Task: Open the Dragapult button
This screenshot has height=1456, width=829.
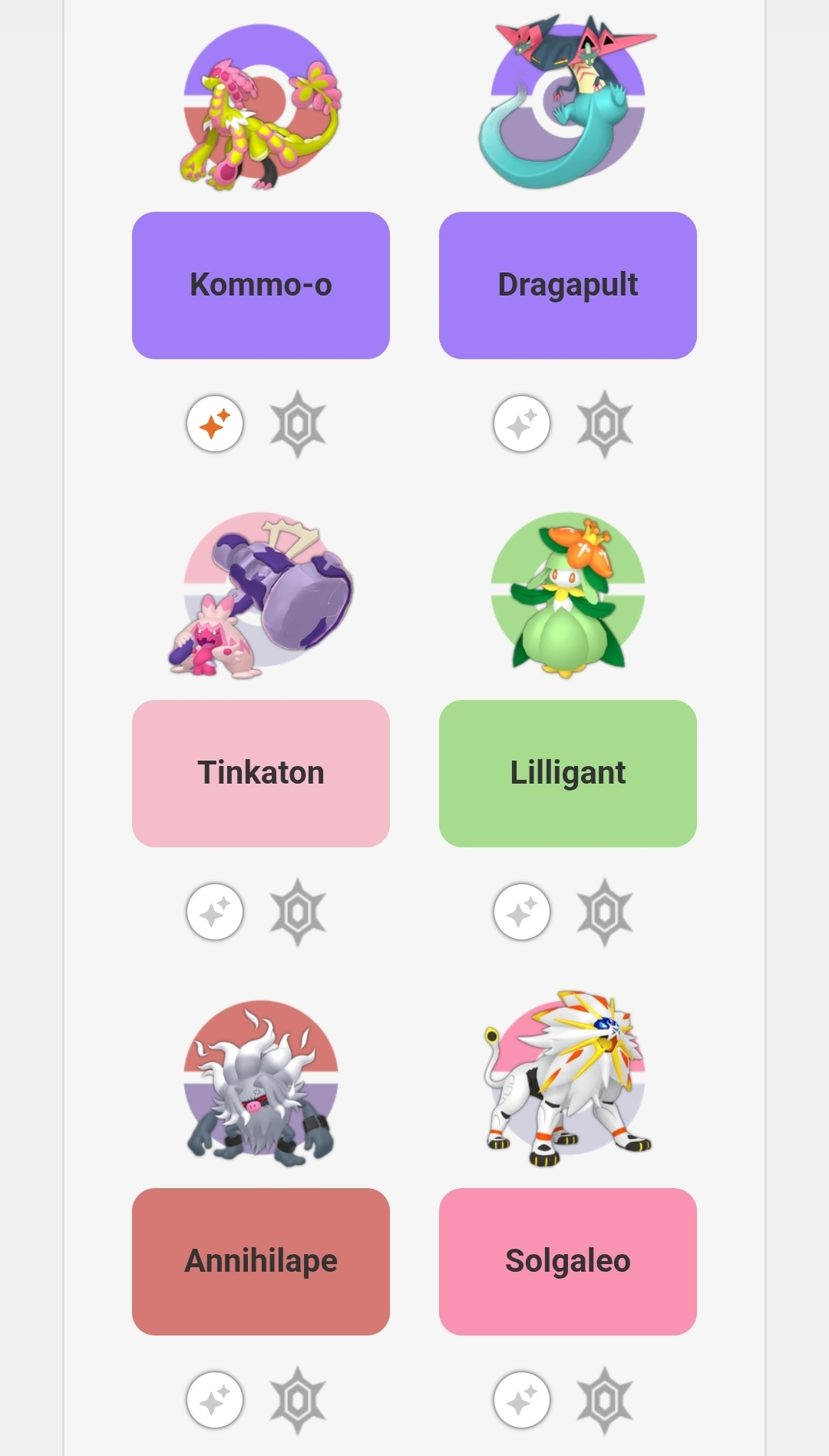Action: 568,285
